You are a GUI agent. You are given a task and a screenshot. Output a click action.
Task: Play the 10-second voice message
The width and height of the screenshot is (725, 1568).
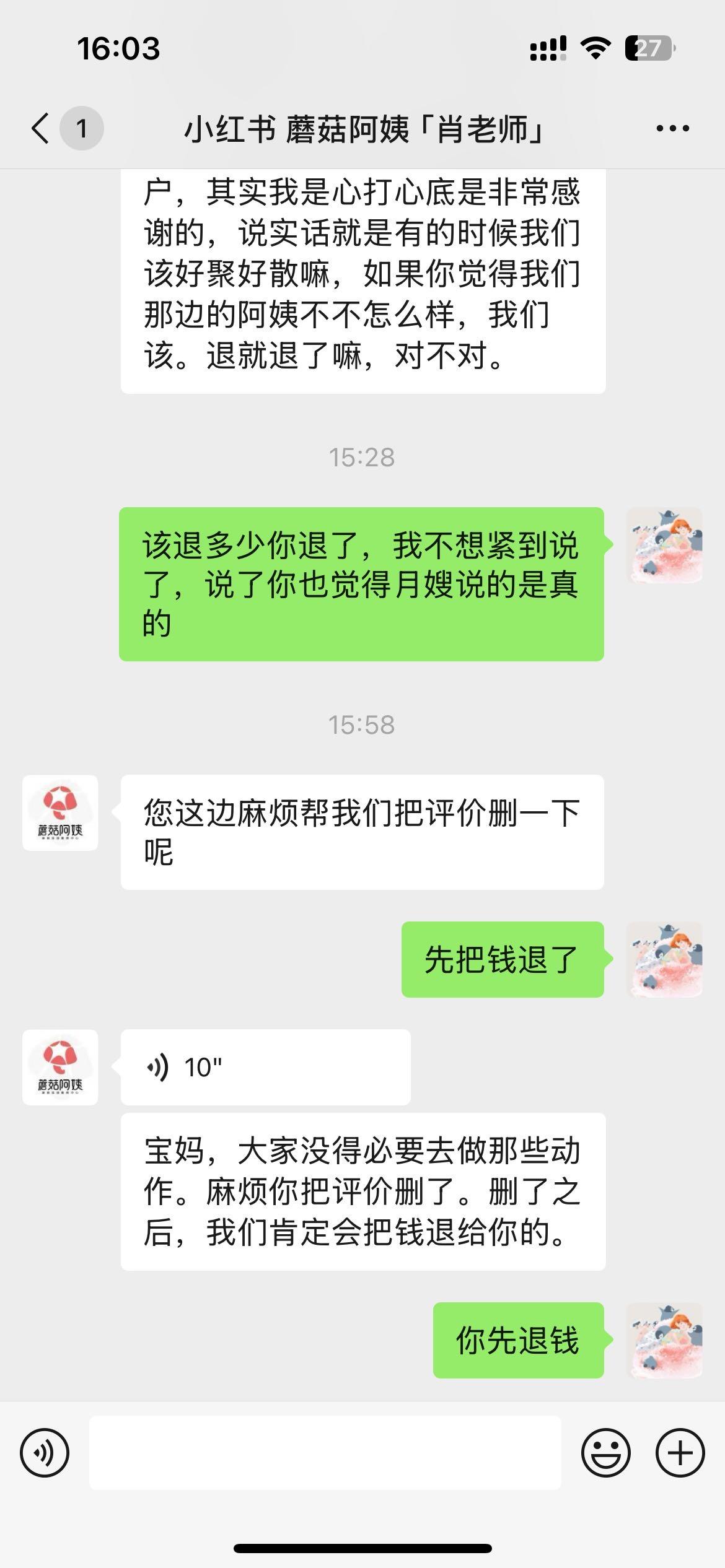pyautogui.click(x=265, y=1067)
